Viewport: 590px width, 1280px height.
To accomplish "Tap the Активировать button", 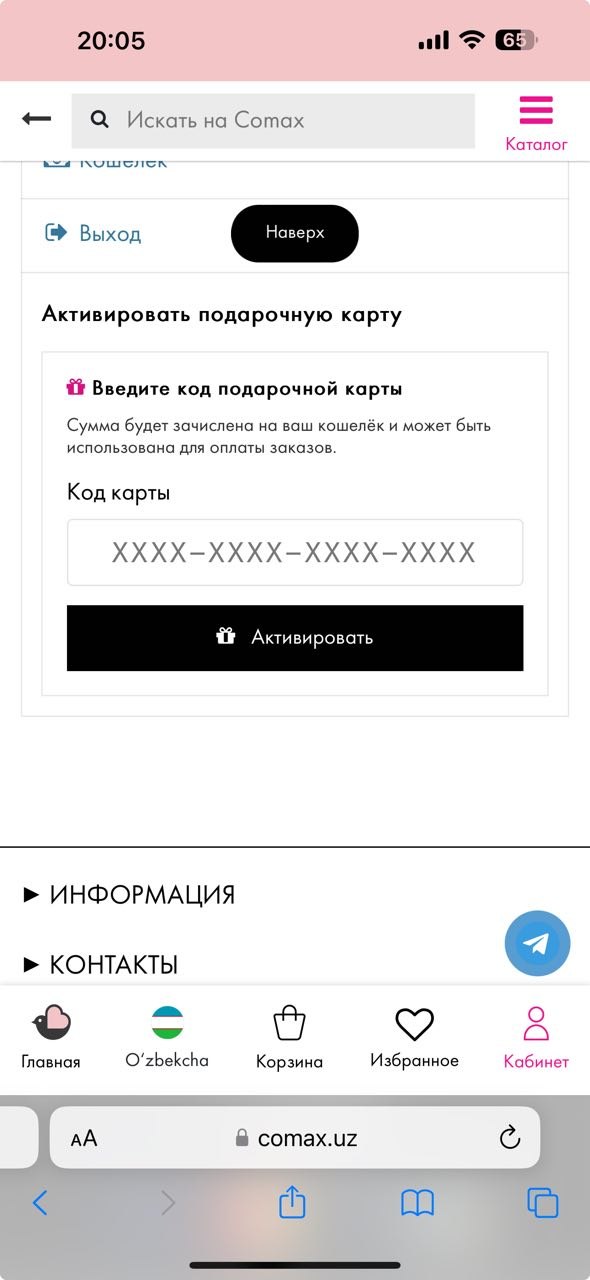I will (x=295, y=638).
